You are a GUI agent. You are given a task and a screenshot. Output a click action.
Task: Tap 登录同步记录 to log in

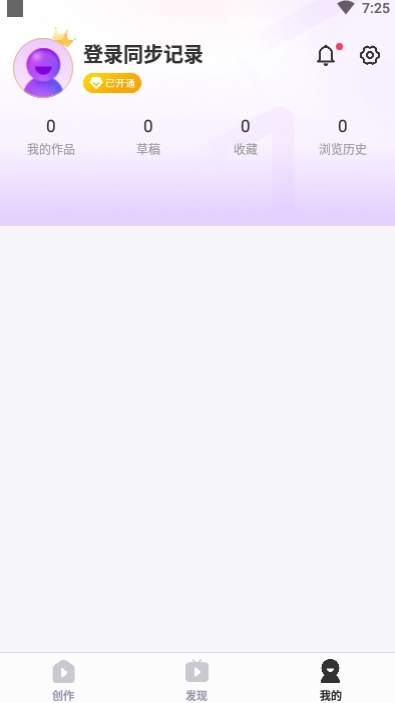(143, 54)
